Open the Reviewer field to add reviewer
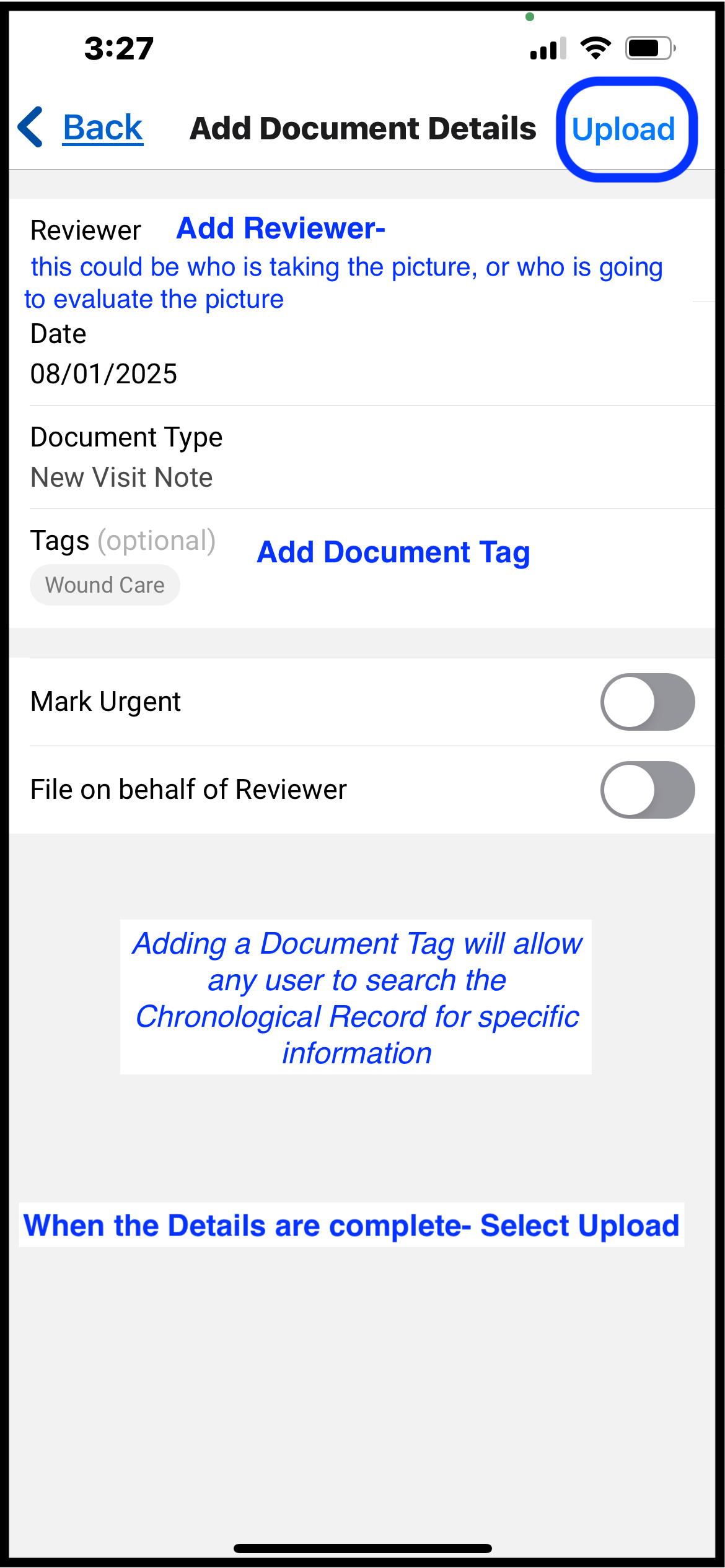 tap(362, 251)
